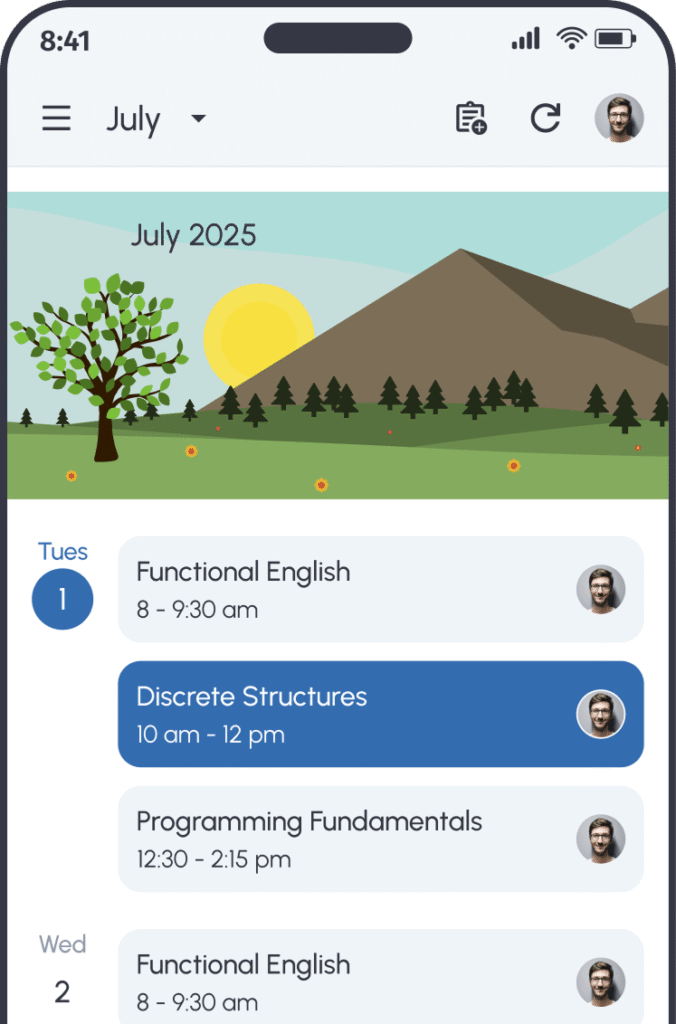Screen dimensions: 676x1024
Task: Open the profile avatar in the top bar
Action: coord(619,119)
